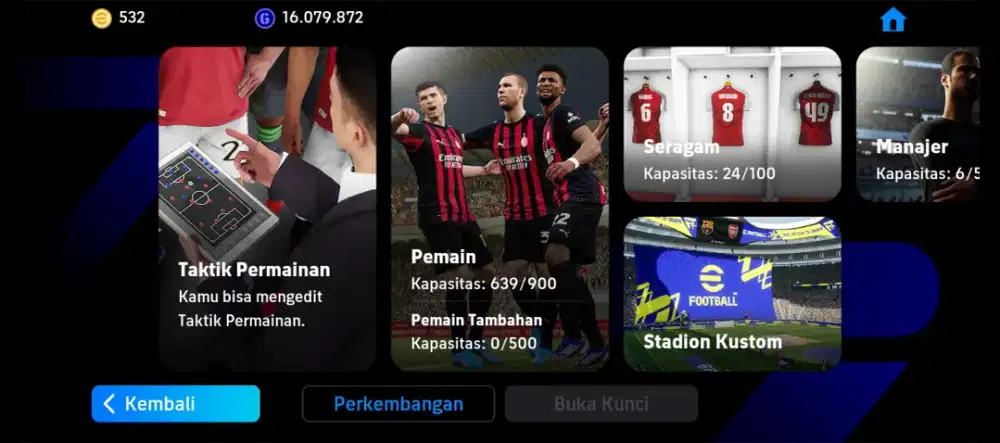This screenshot has width=1000, height=443.
Task: Open the Seragam card
Action: pyautogui.click(x=732, y=124)
